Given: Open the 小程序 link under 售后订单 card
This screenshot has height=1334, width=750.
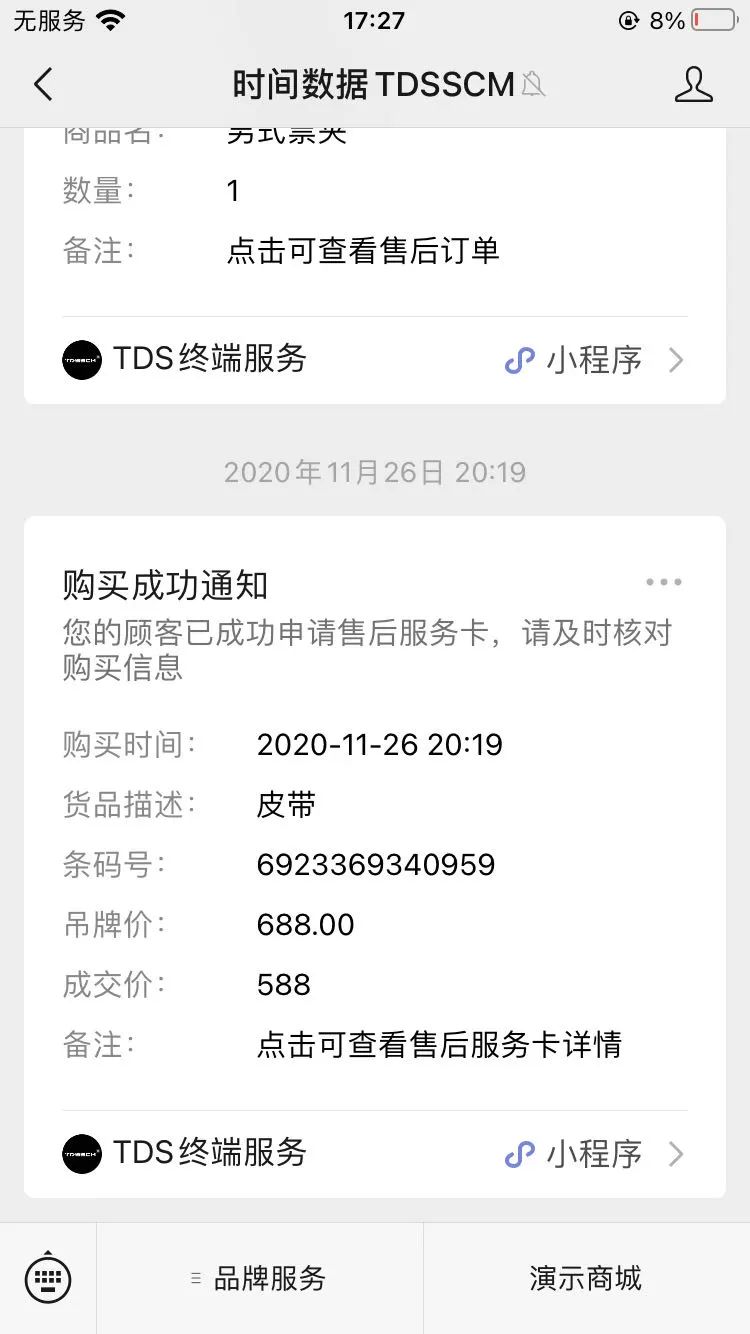Looking at the screenshot, I should pos(595,360).
